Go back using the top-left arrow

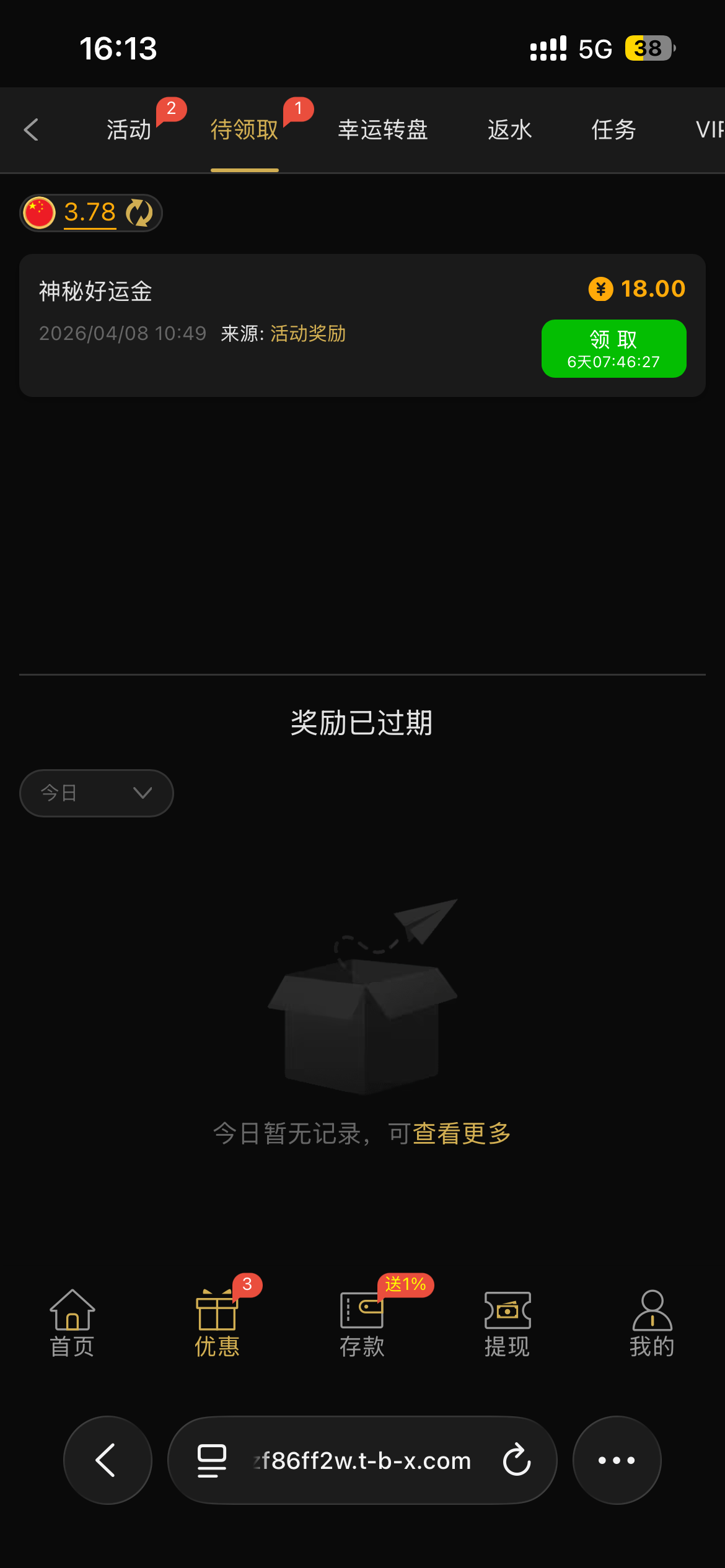click(31, 130)
